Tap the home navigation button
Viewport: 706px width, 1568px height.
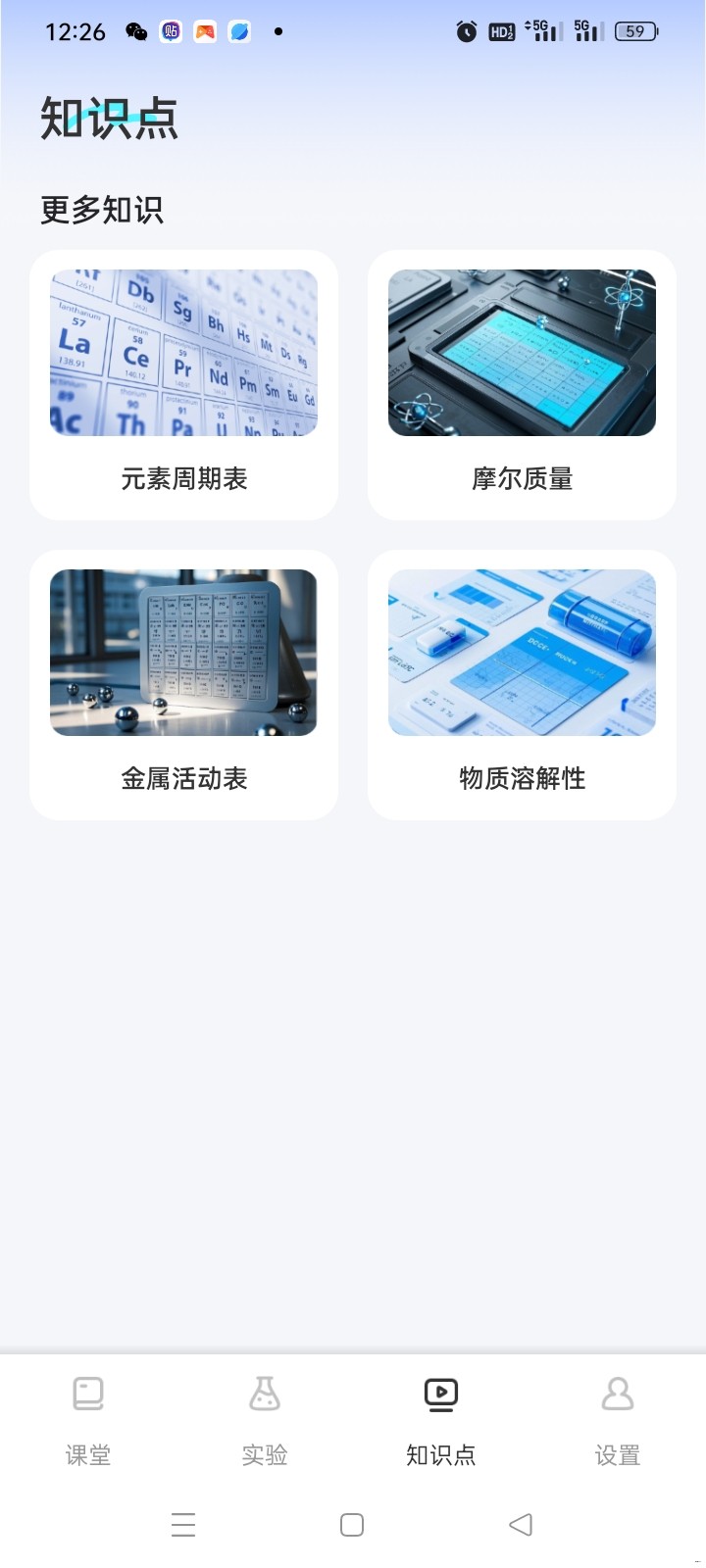(x=351, y=1524)
